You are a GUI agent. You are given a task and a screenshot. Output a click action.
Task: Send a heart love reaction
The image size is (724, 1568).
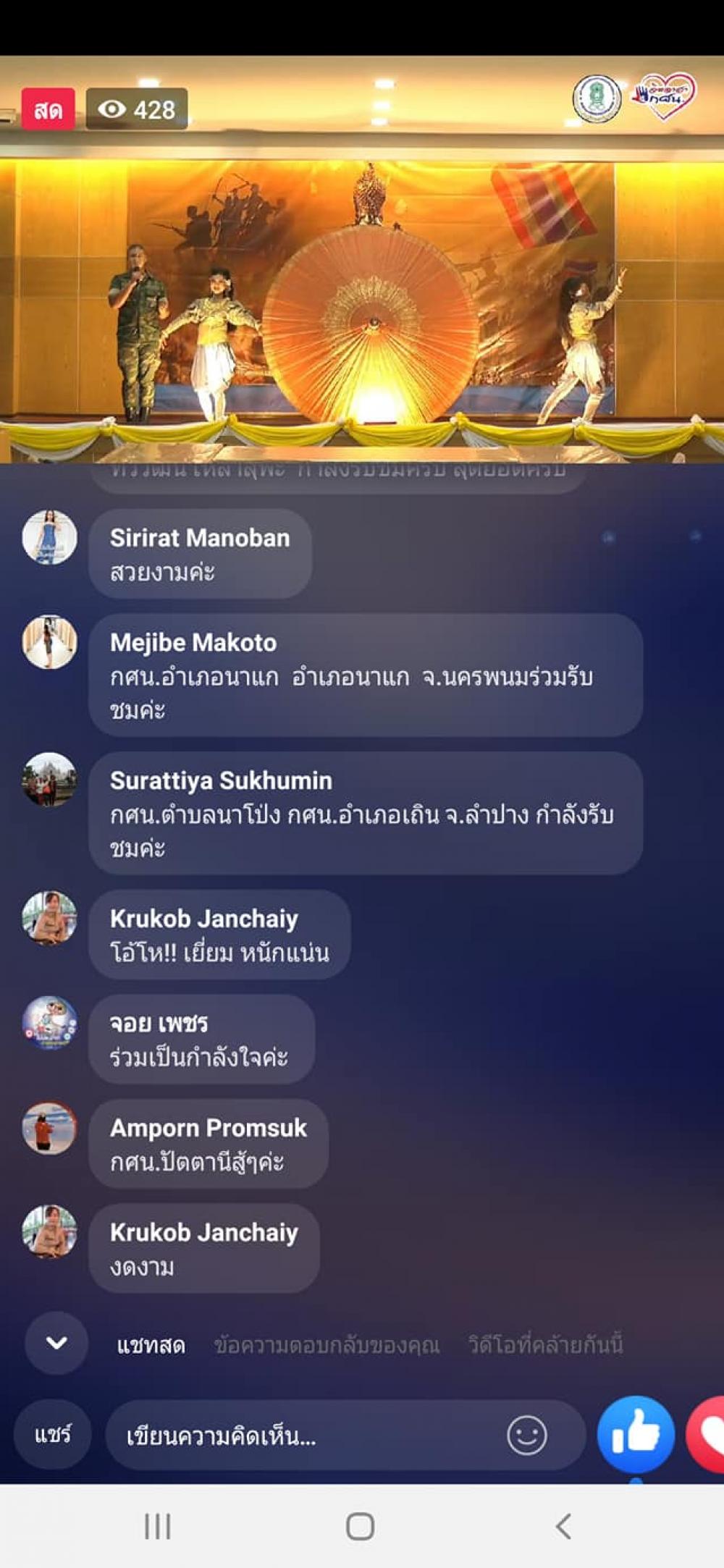[x=706, y=1434]
